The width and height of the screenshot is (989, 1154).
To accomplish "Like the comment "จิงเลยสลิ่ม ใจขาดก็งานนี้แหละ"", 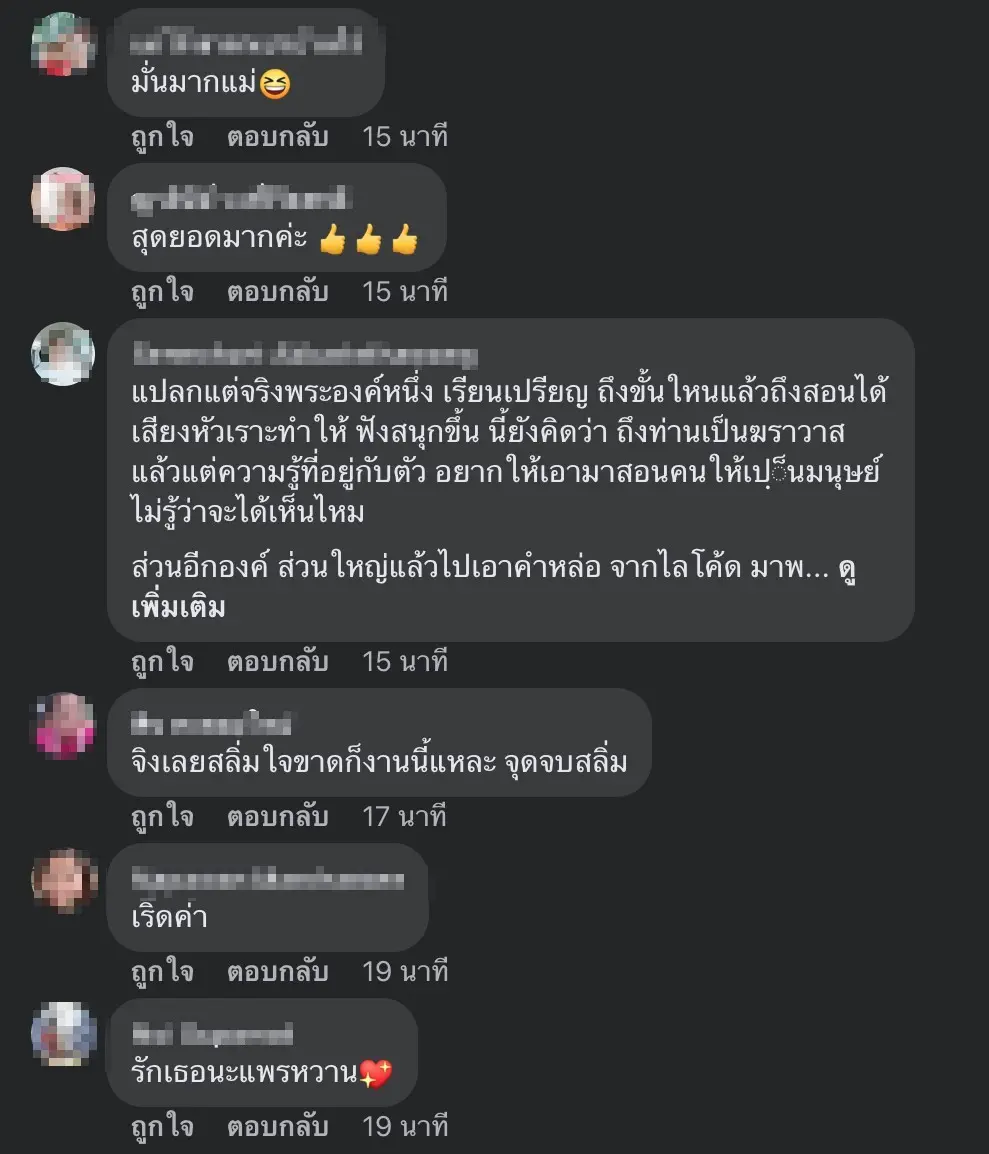I will pyautogui.click(x=162, y=817).
